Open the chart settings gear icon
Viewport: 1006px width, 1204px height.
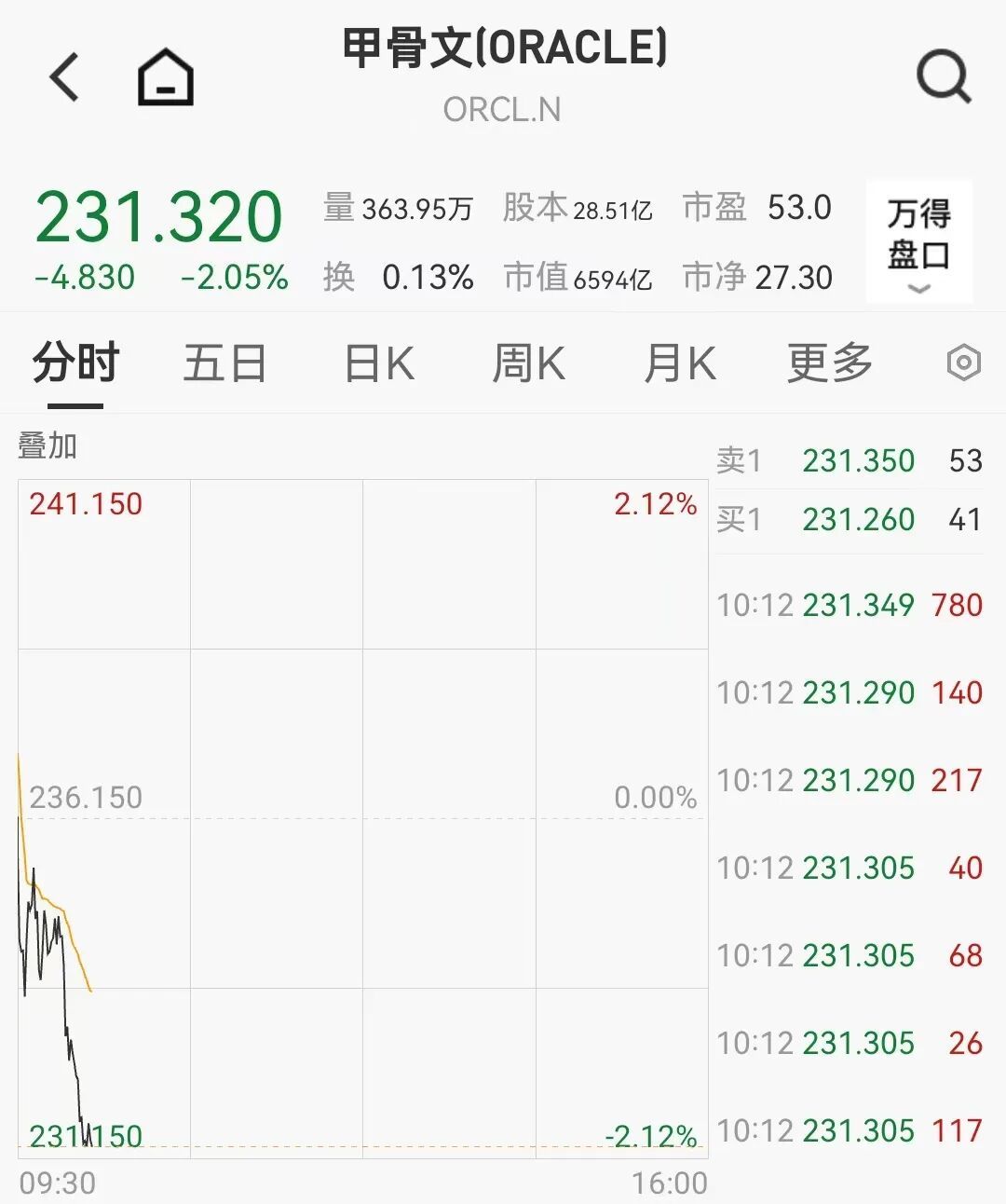[964, 364]
